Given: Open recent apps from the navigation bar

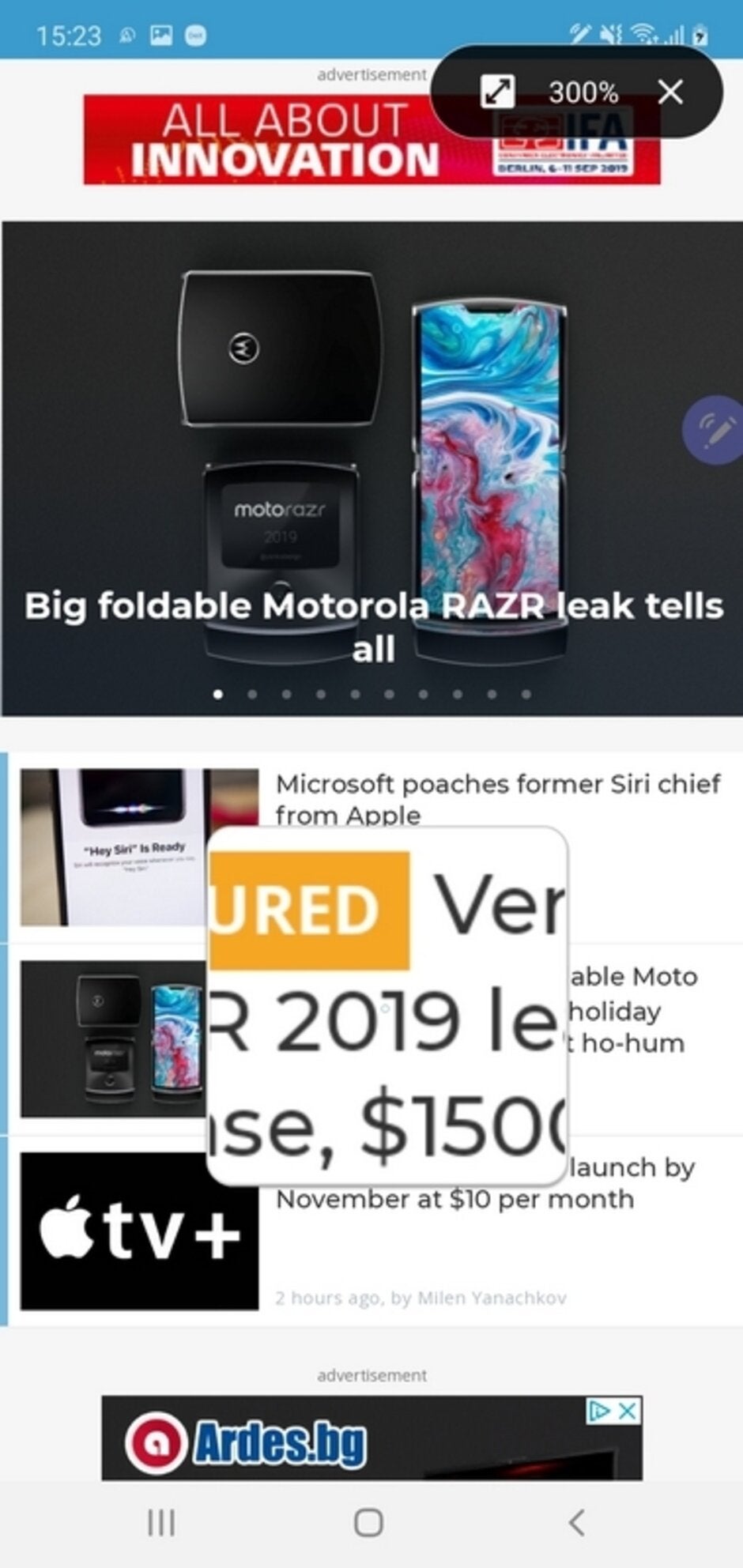Looking at the screenshot, I should pyautogui.click(x=161, y=1522).
